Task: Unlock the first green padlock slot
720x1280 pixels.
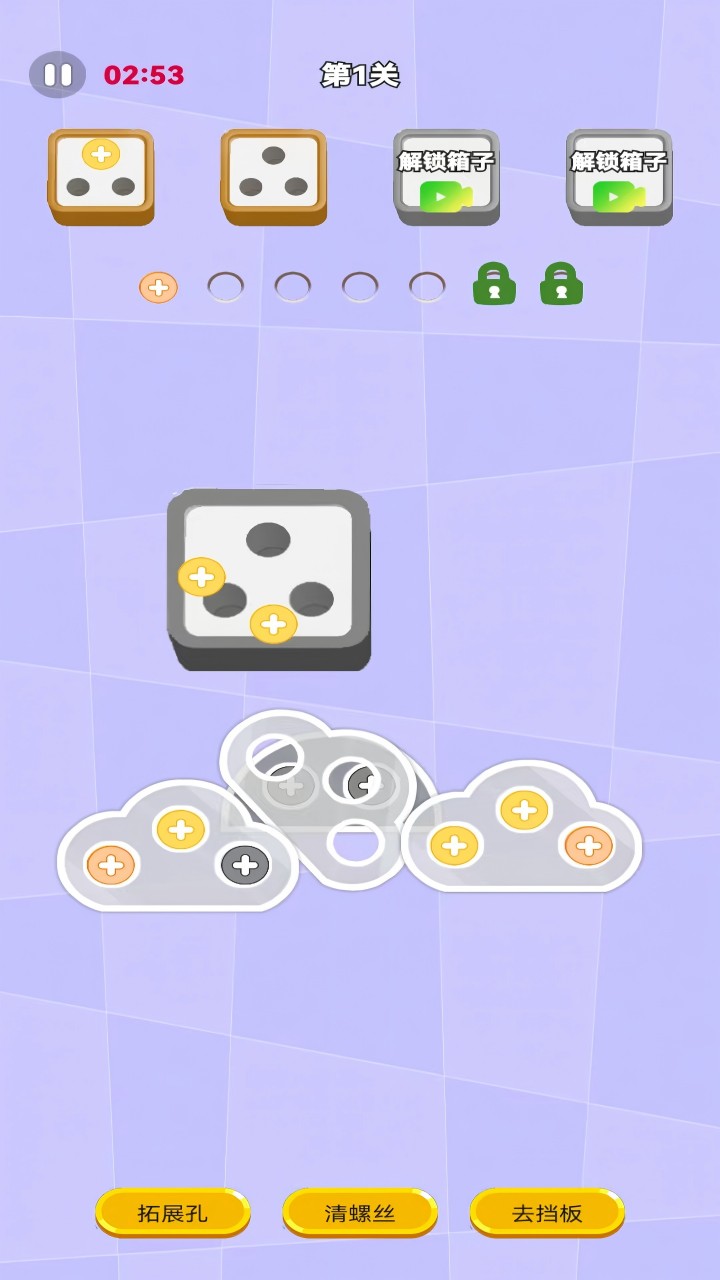Action: 494,285
